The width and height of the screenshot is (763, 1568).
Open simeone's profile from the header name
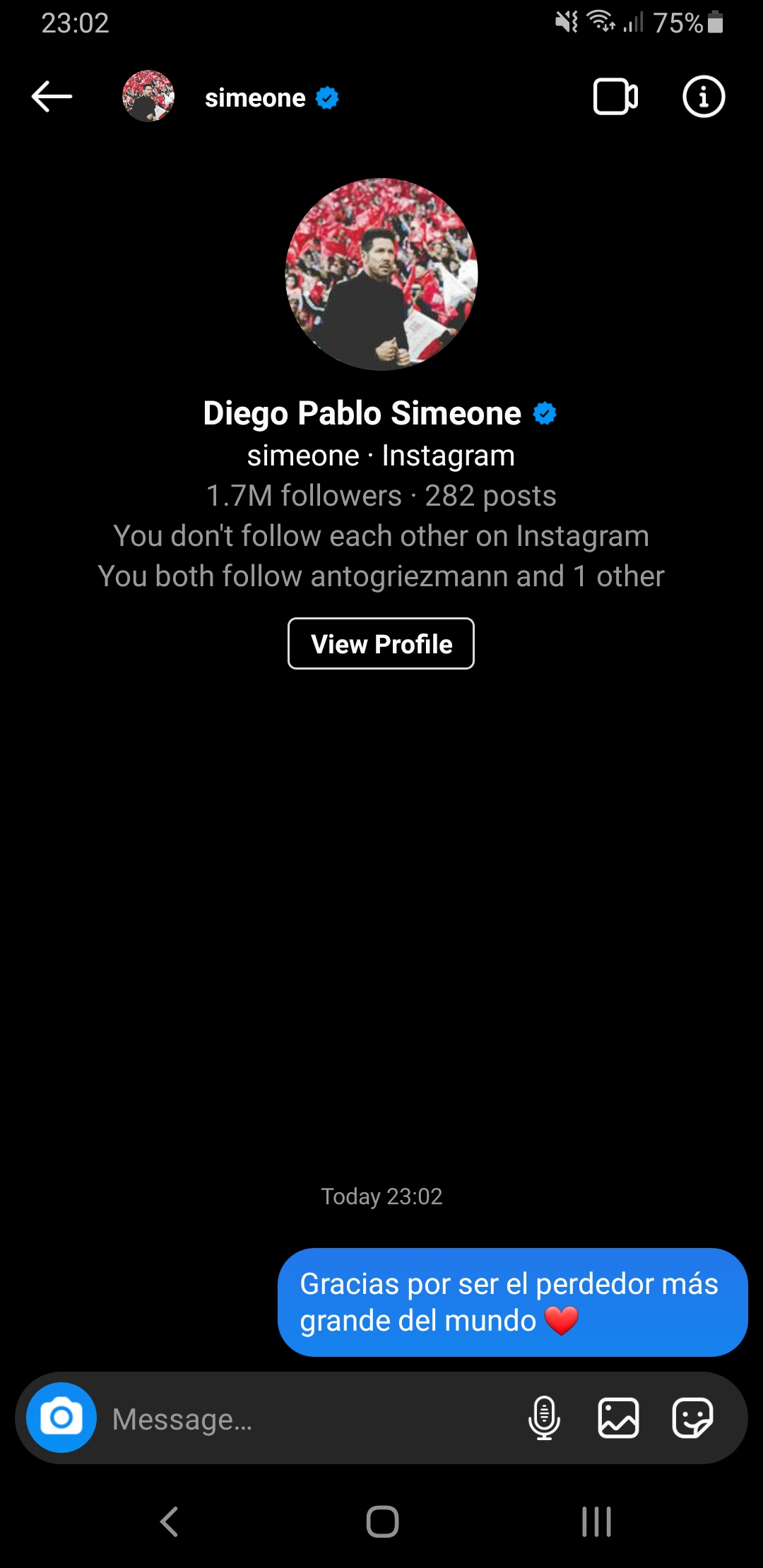[x=255, y=97]
